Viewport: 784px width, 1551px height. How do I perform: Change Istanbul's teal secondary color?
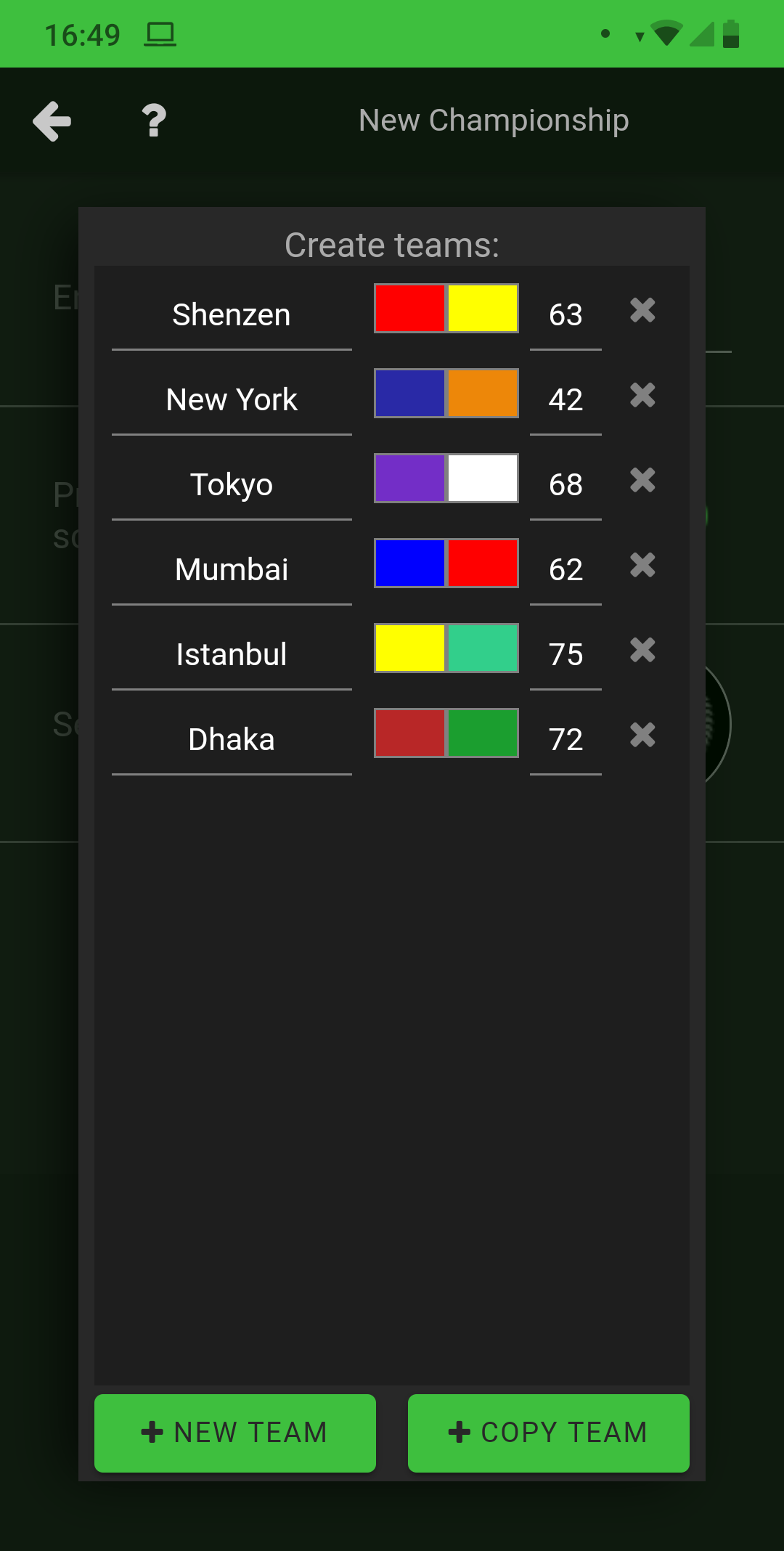(483, 648)
